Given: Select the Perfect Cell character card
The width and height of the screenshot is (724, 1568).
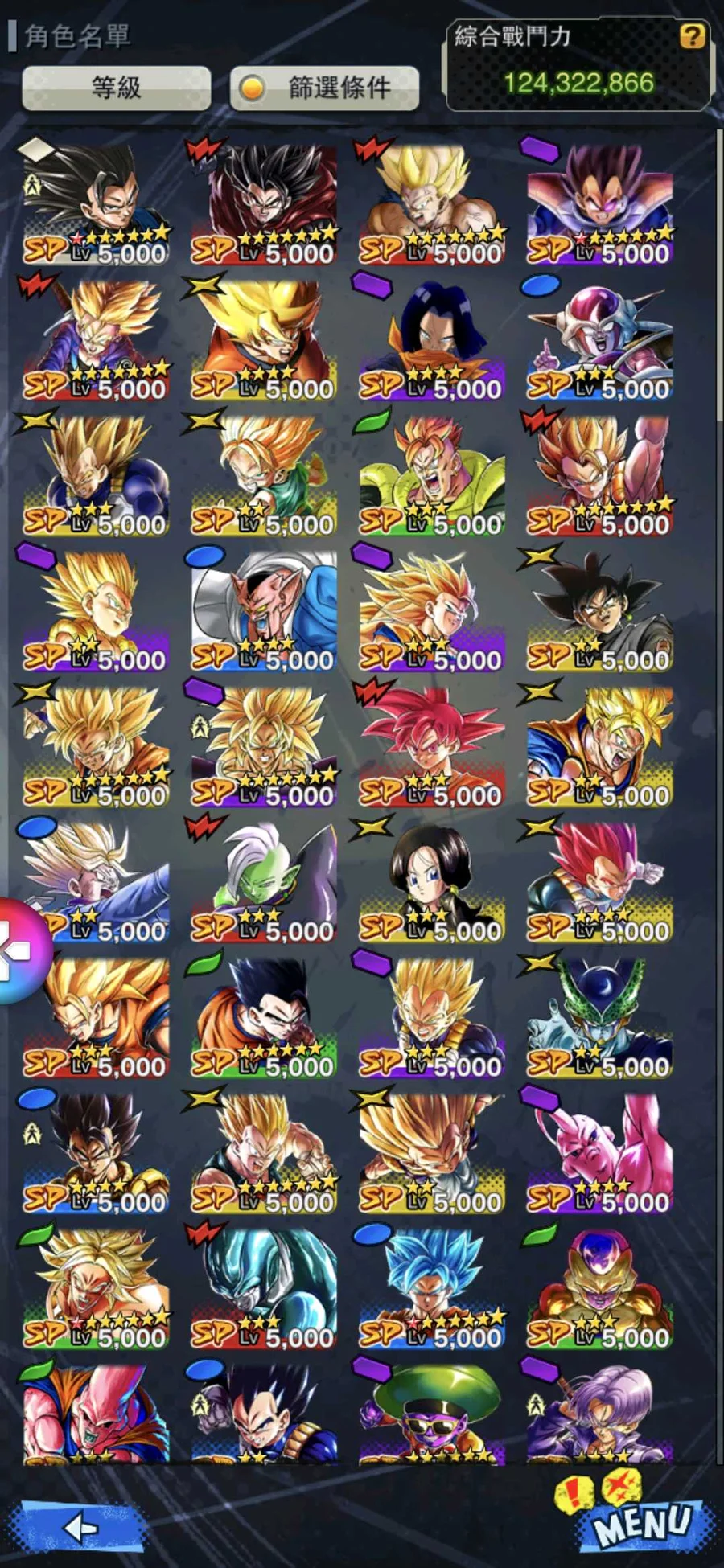Looking at the screenshot, I should coord(599,1019).
